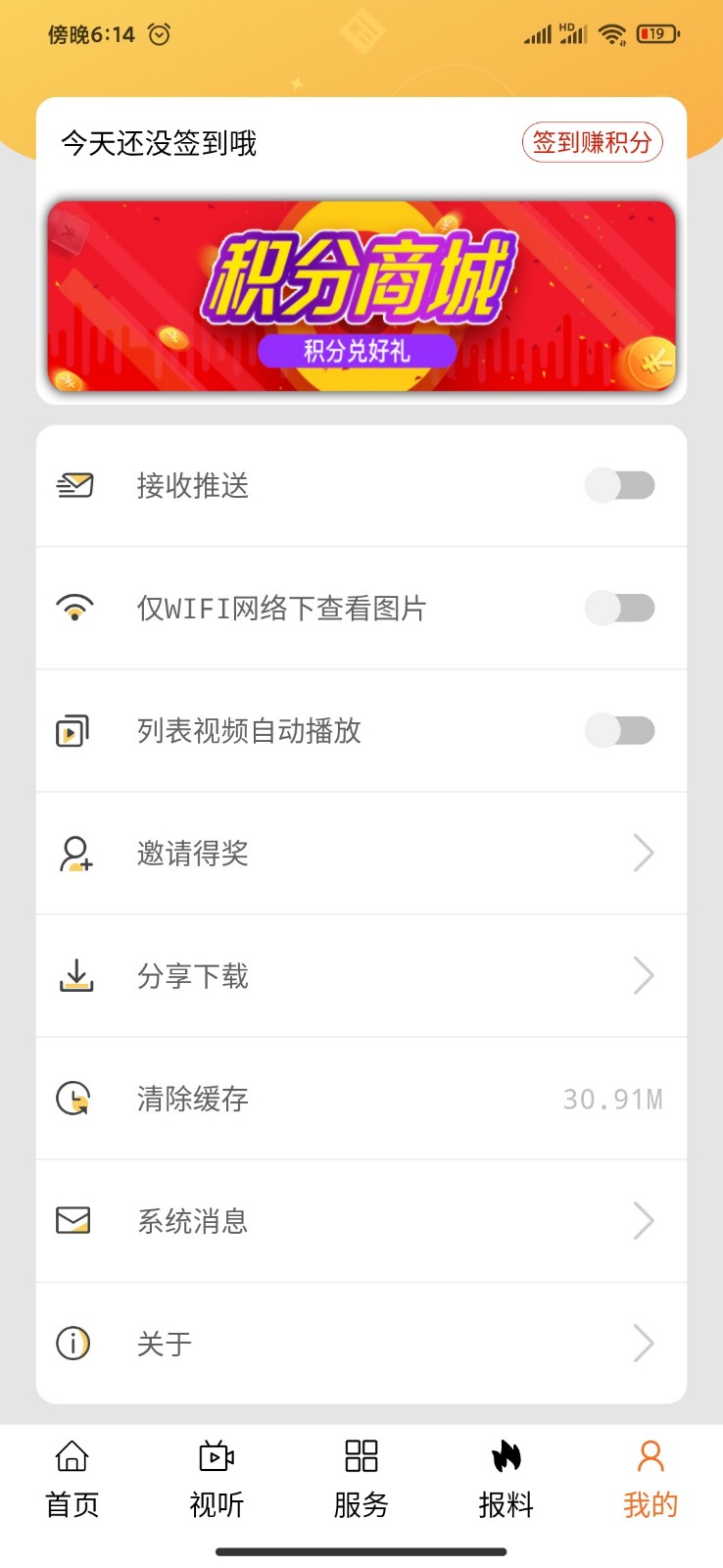The height and width of the screenshot is (1568, 723).
Task: Go to the 视听 tab
Action: click(x=217, y=1479)
